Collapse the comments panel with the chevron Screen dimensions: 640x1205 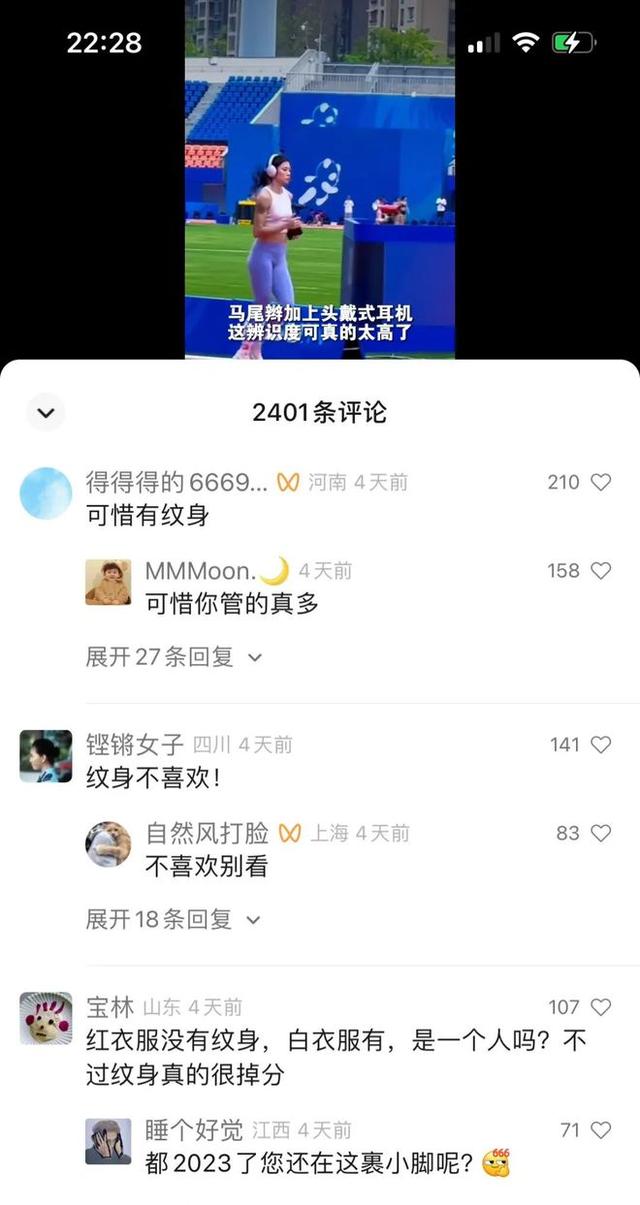[x=45, y=412]
